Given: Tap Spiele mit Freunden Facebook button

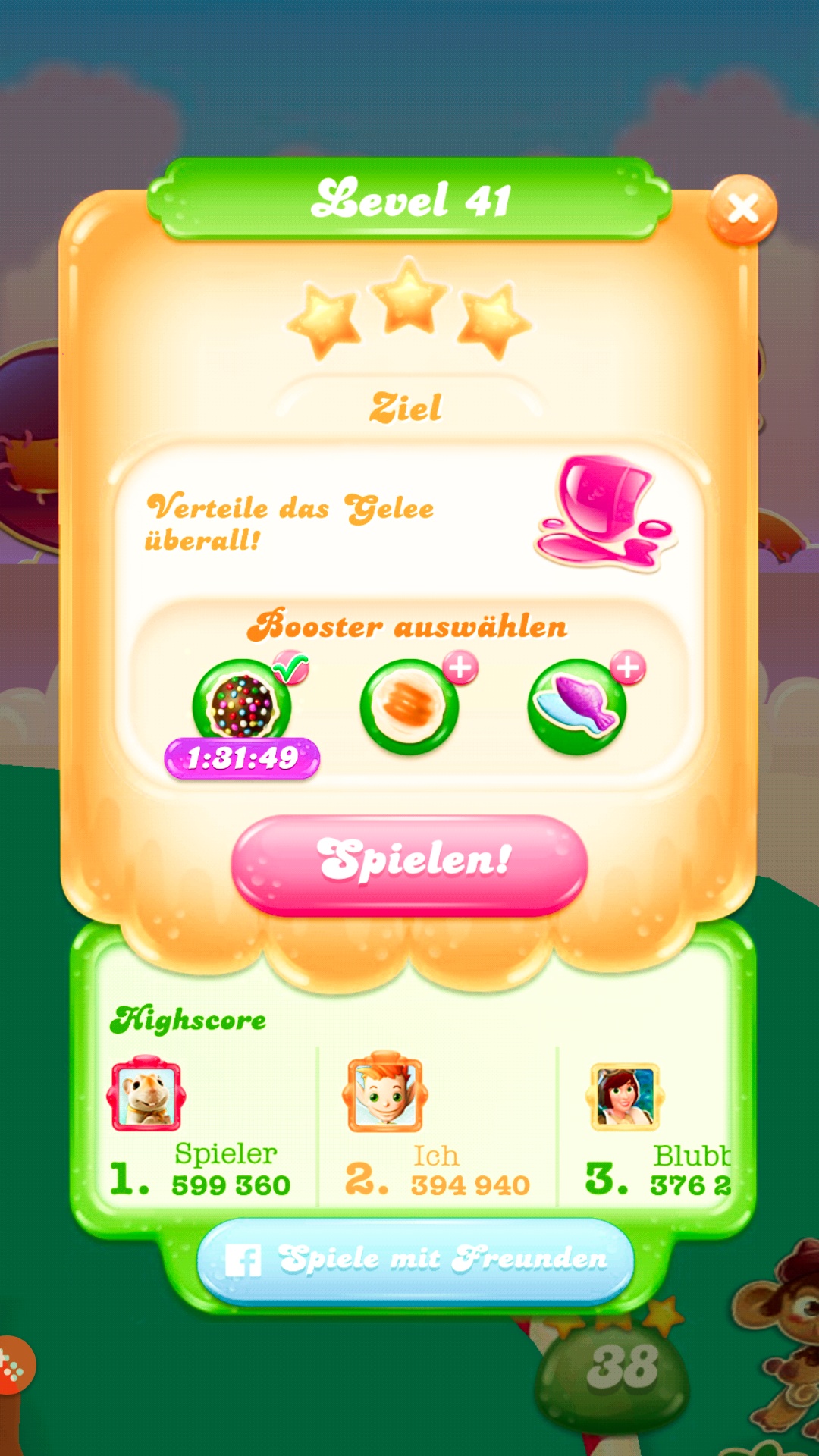Looking at the screenshot, I should click(416, 1259).
